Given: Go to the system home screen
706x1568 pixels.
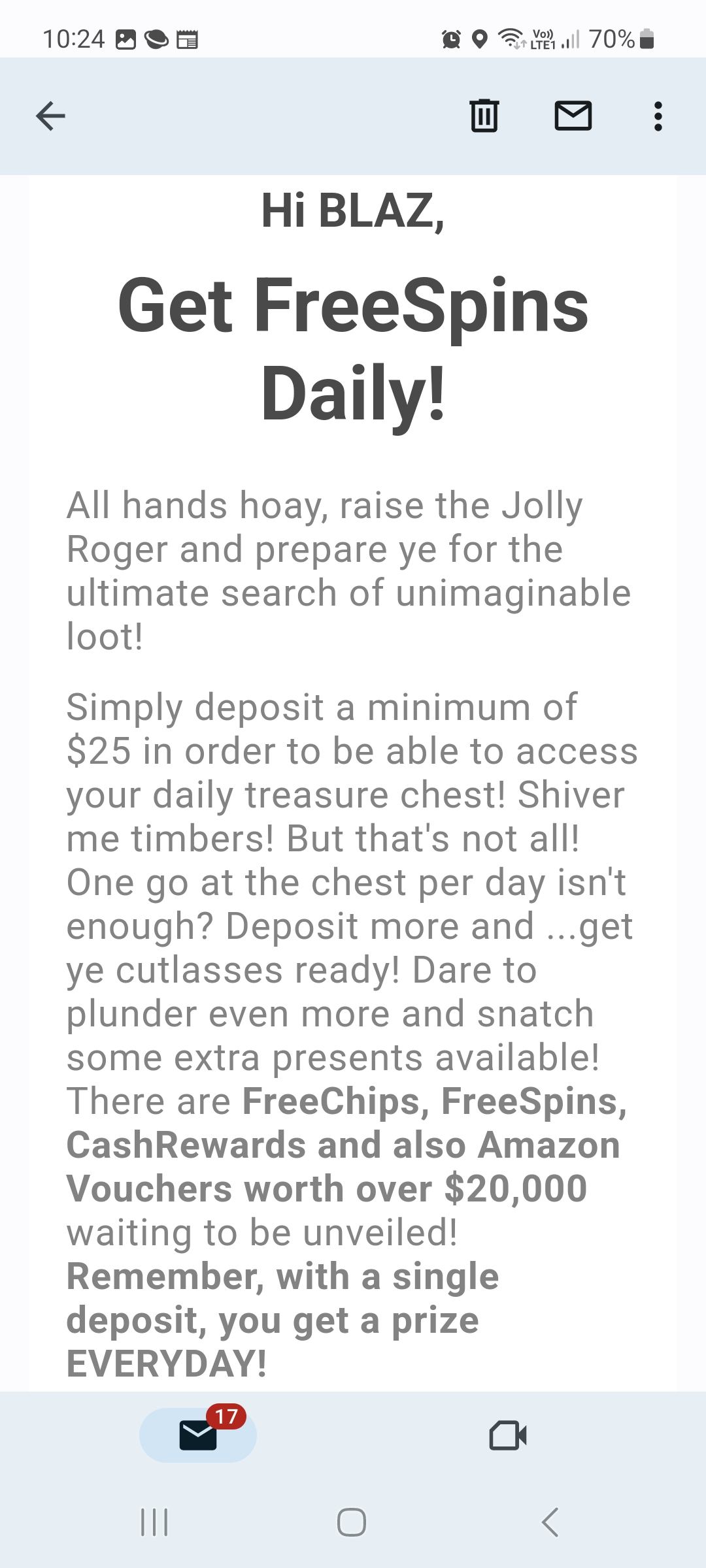Looking at the screenshot, I should pos(352,1522).
